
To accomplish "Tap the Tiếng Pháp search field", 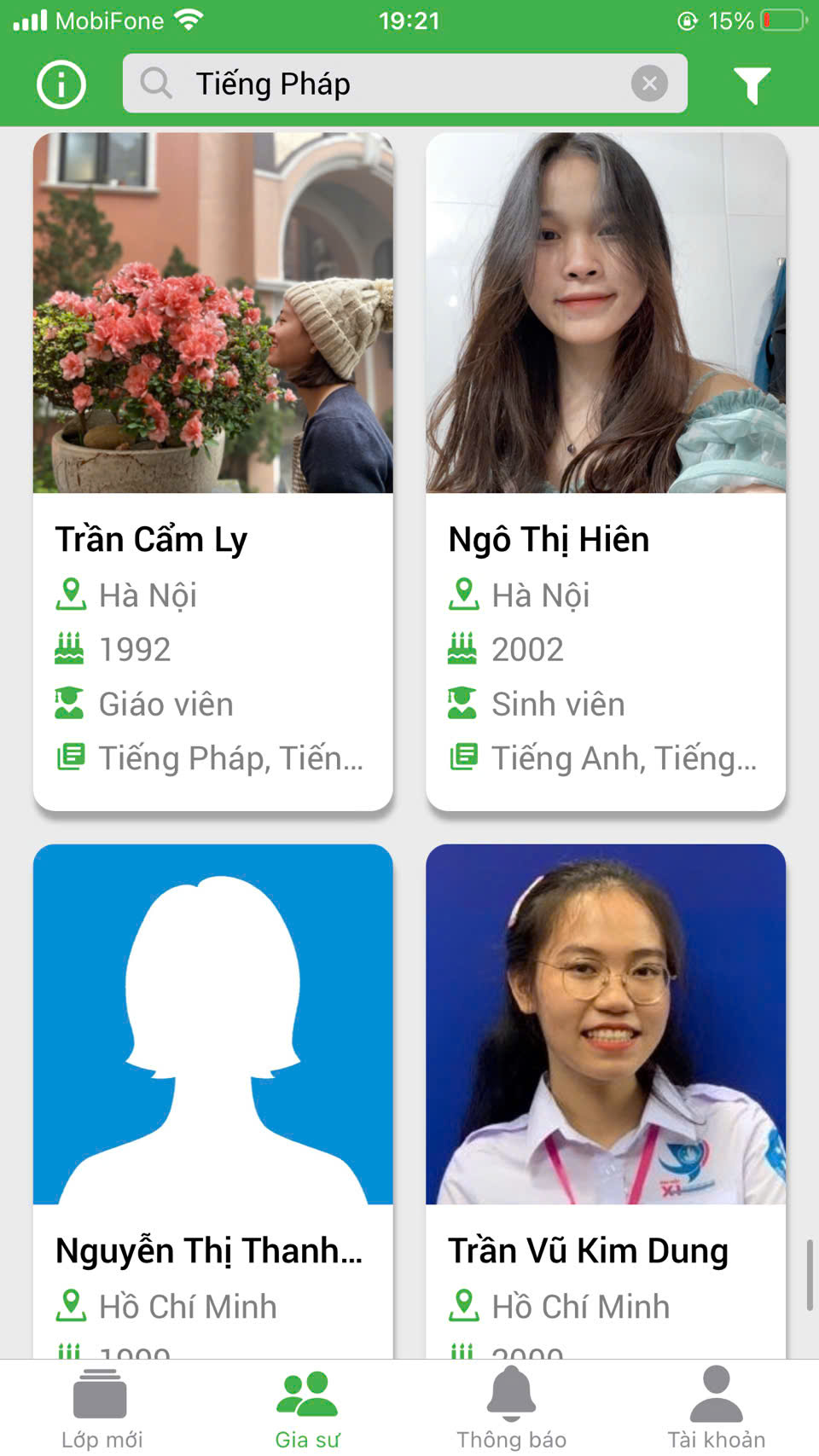I will 384,84.
